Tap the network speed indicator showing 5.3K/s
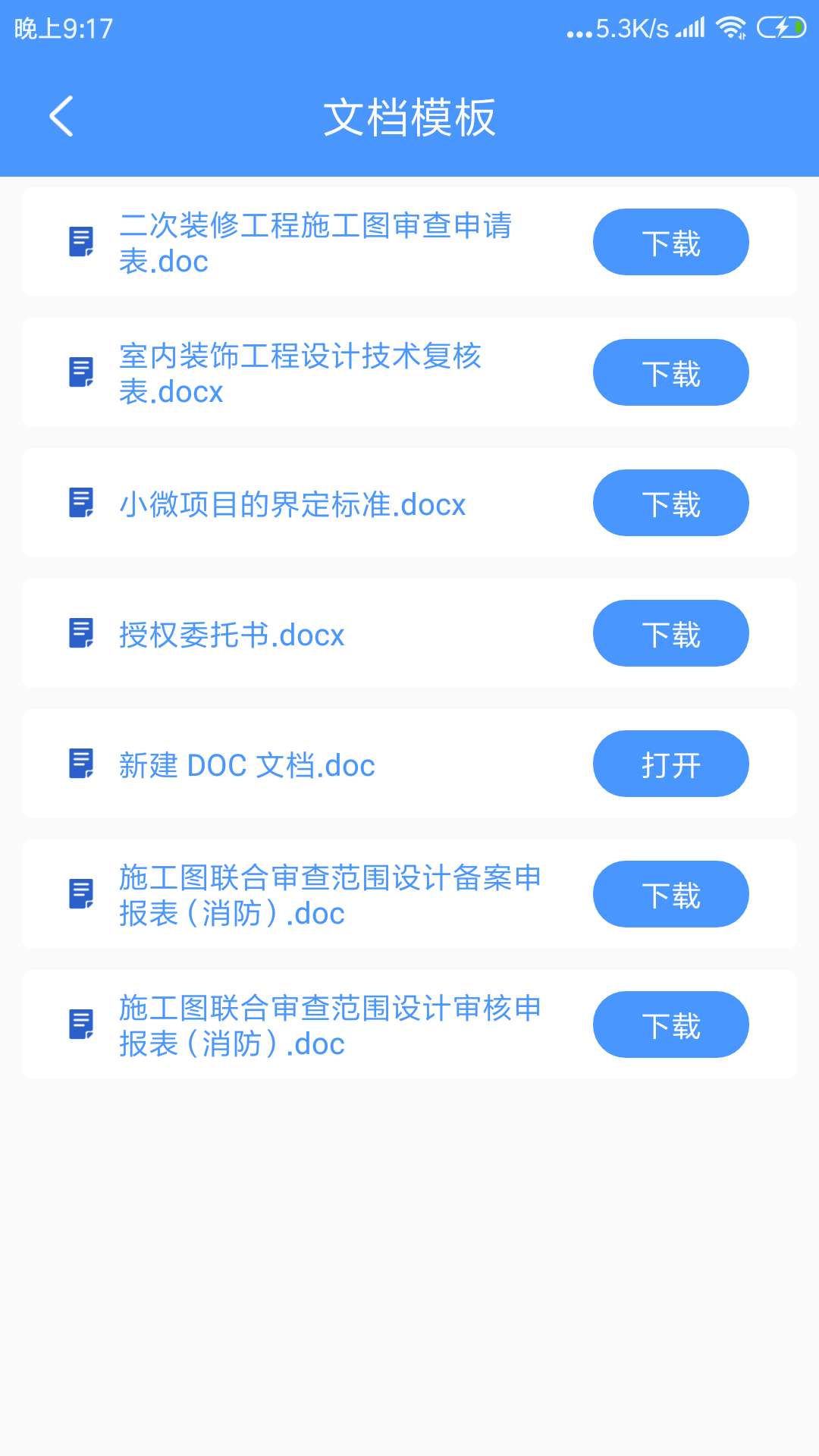This screenshot has height=1456, width=819. point(628,28)
